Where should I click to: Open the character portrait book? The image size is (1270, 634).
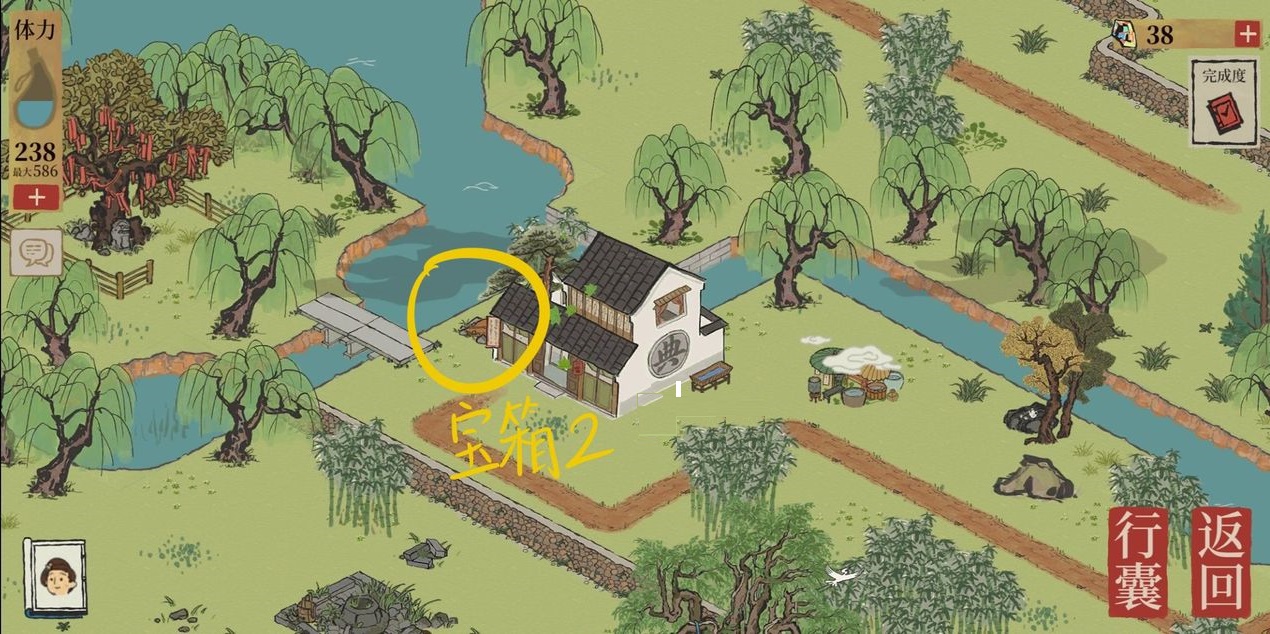point(54,578)
